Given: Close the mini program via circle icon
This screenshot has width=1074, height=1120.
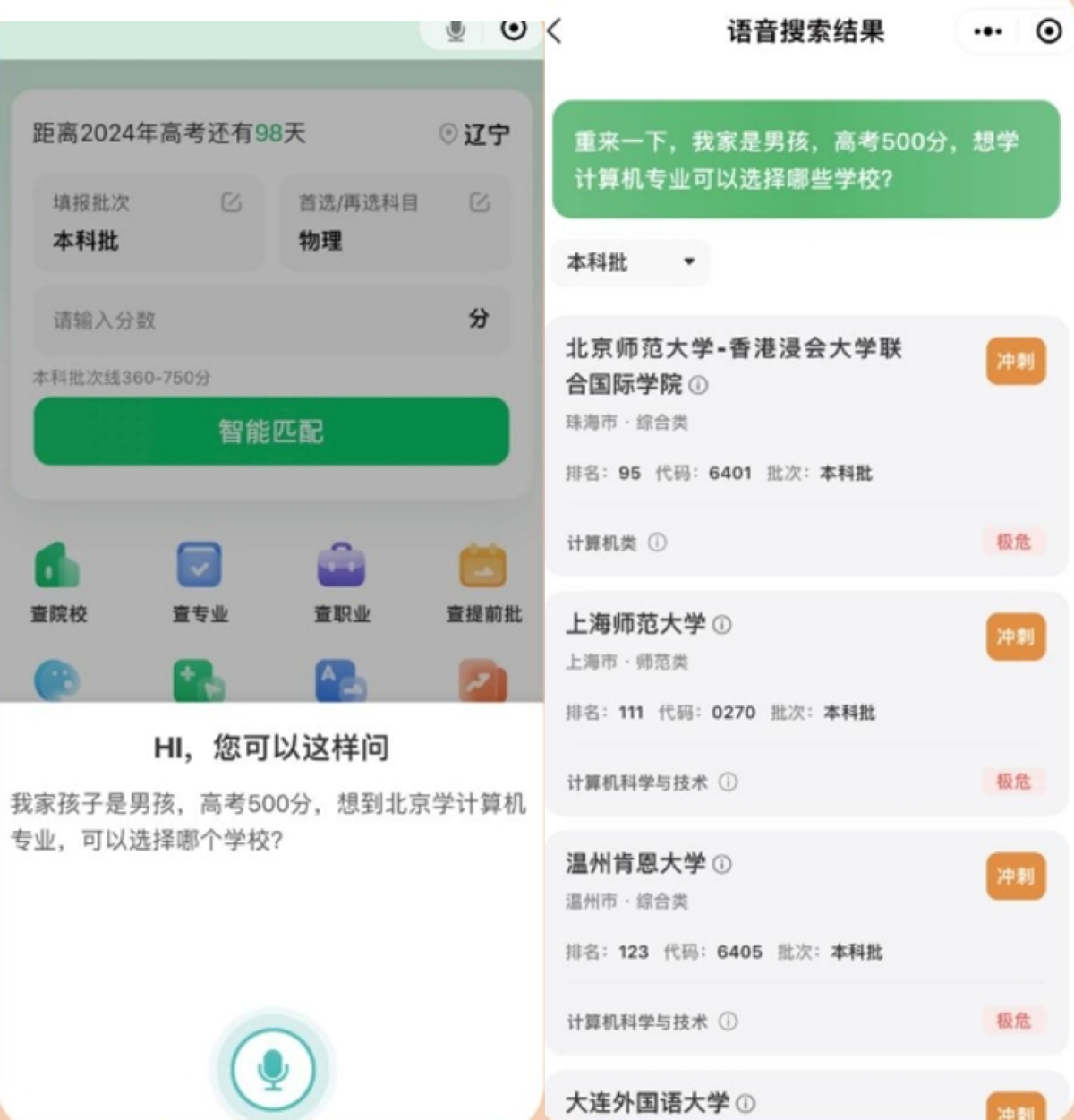Looking at the screenshot, I should click(1048, 31).
